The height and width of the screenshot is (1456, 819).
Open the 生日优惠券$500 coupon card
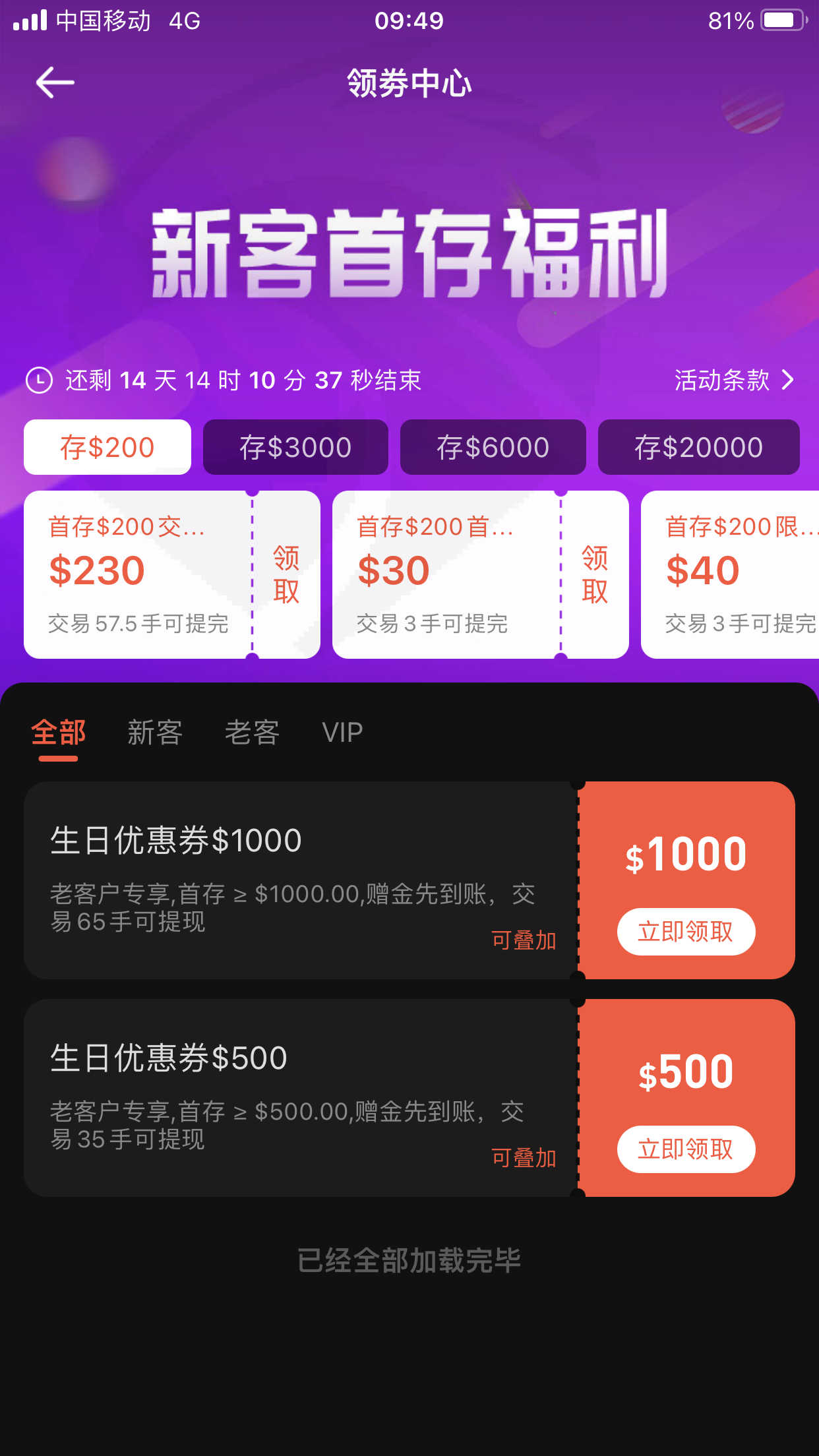301,1098
